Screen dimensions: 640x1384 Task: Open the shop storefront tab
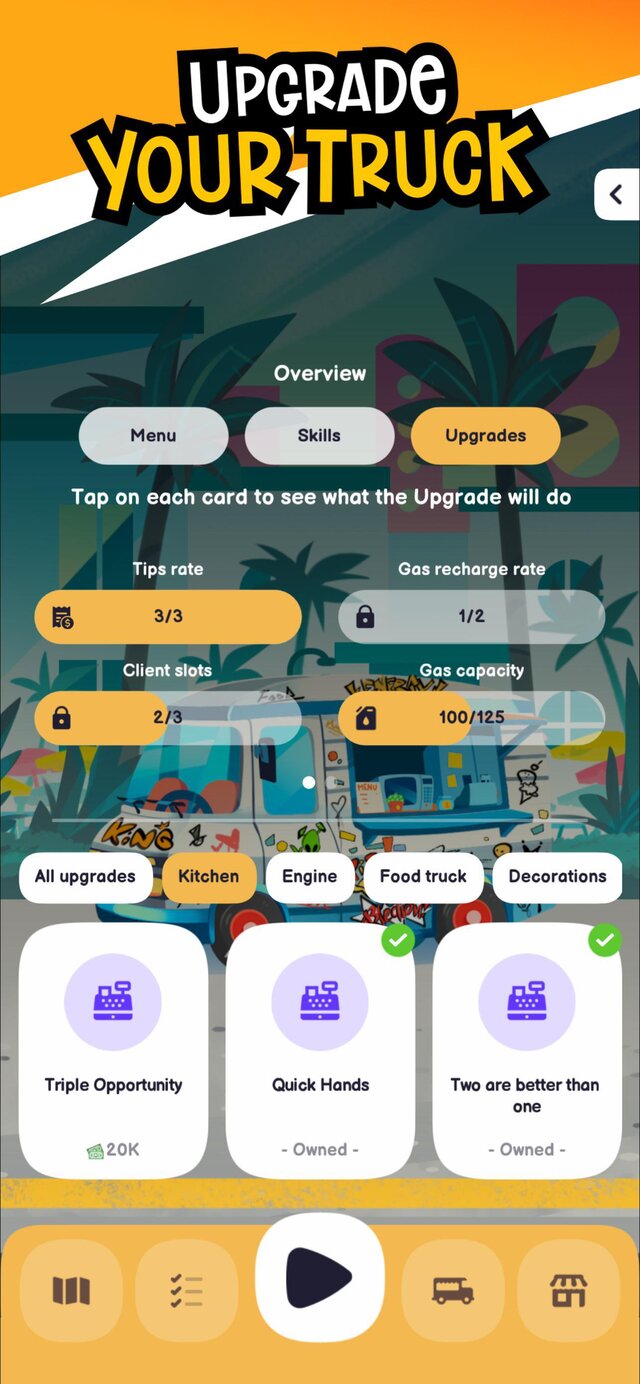point(568,1290)
